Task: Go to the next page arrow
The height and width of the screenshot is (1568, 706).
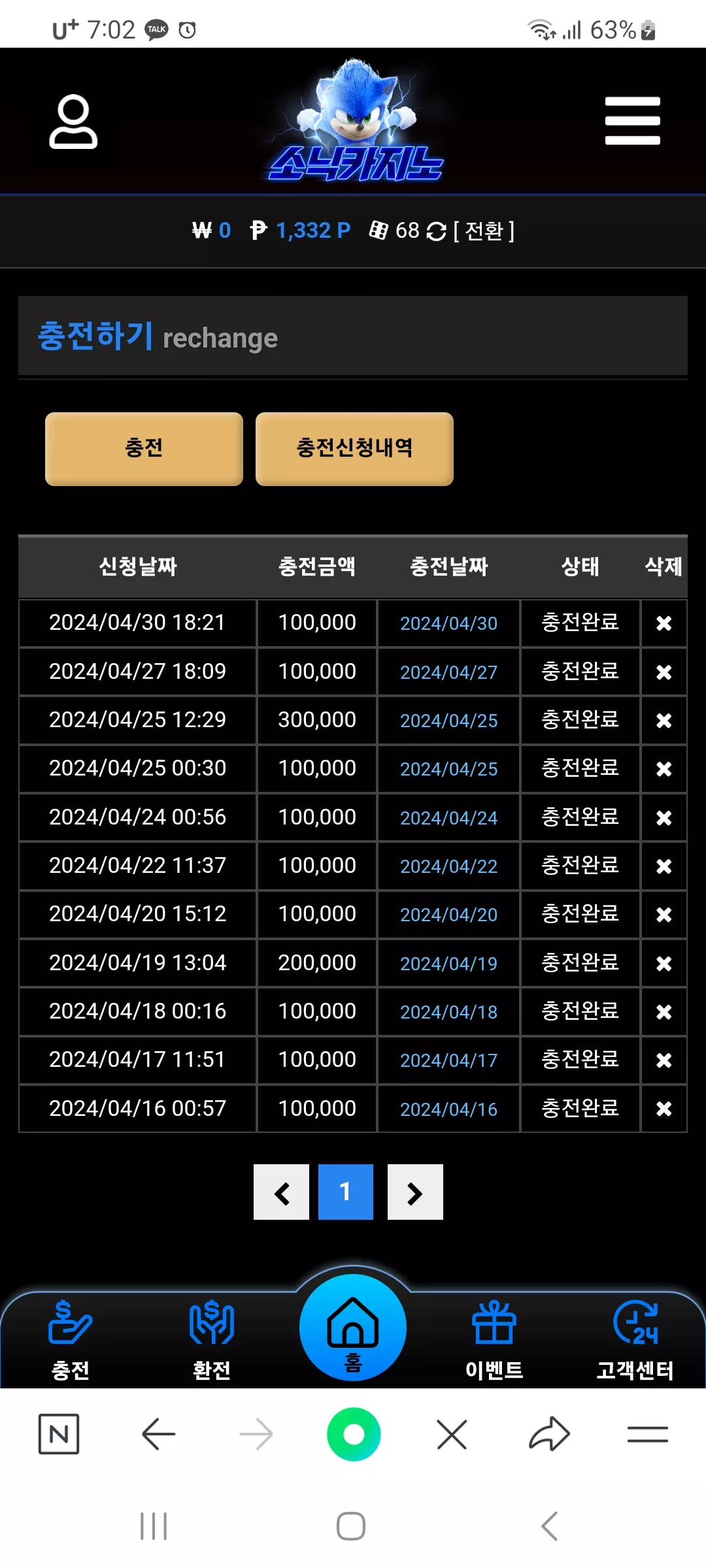Action: 415,1192
